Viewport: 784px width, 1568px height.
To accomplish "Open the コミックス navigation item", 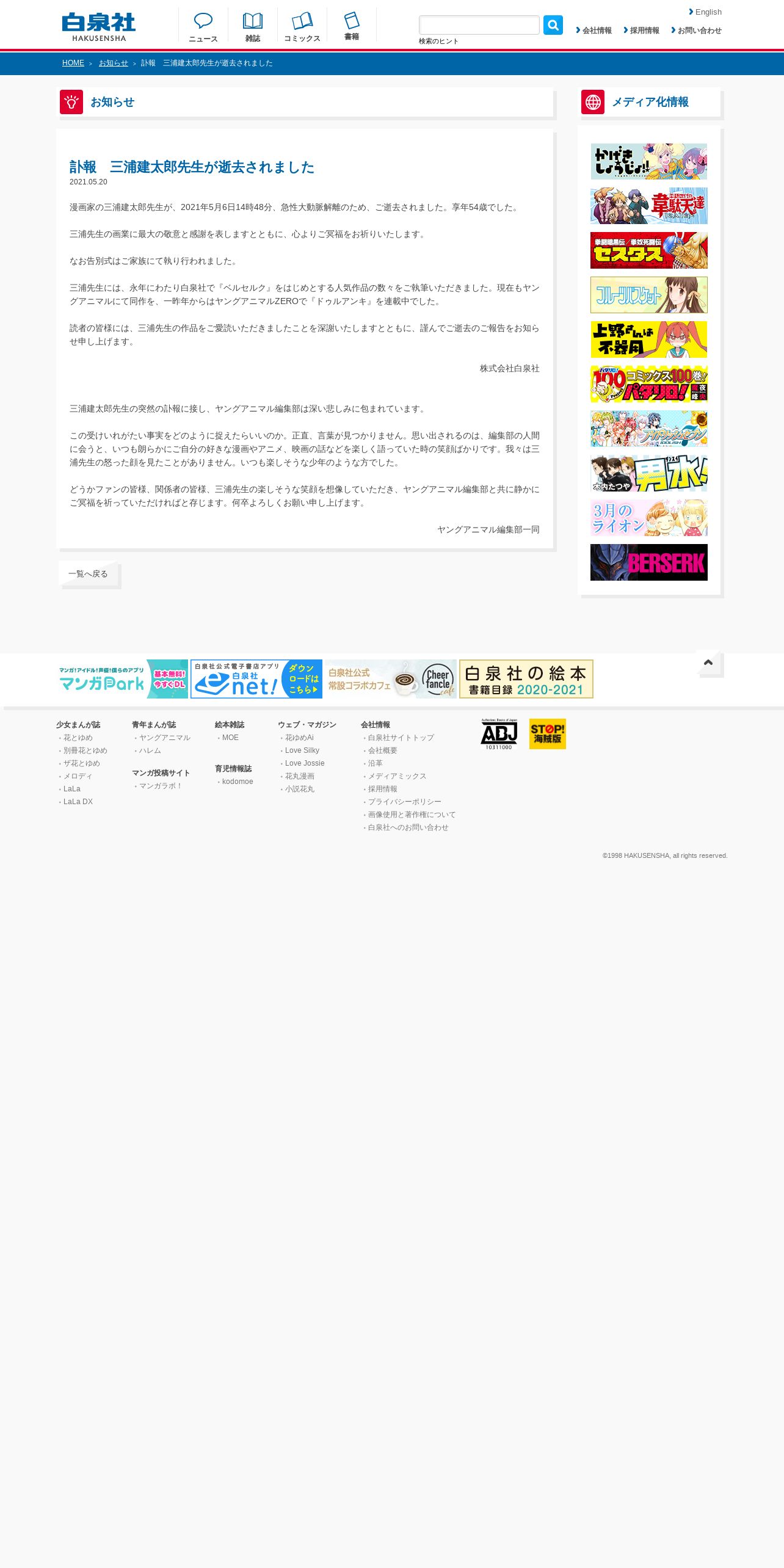I will [x=302, y=27].
